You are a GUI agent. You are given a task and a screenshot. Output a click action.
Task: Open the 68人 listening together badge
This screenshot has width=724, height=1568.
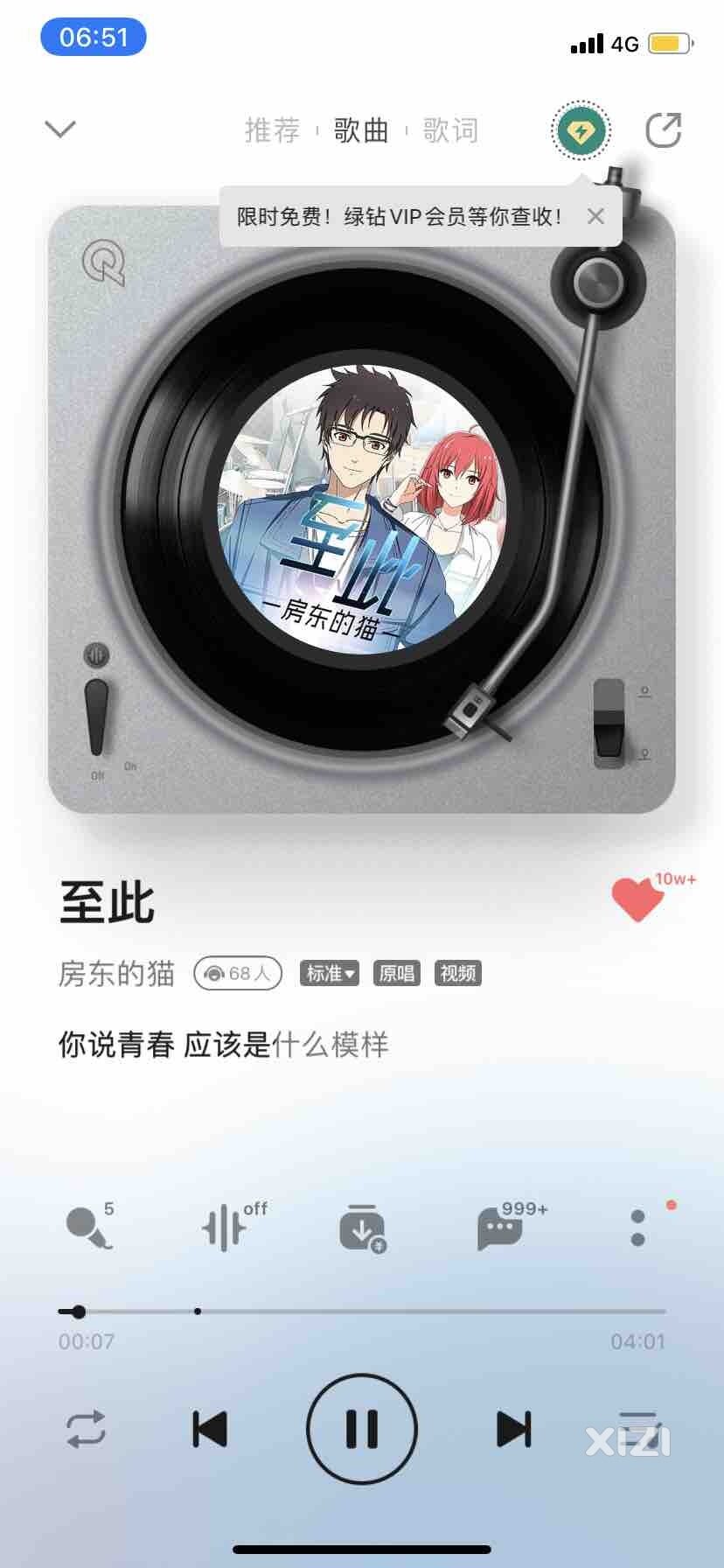click(x=238, y=973)
